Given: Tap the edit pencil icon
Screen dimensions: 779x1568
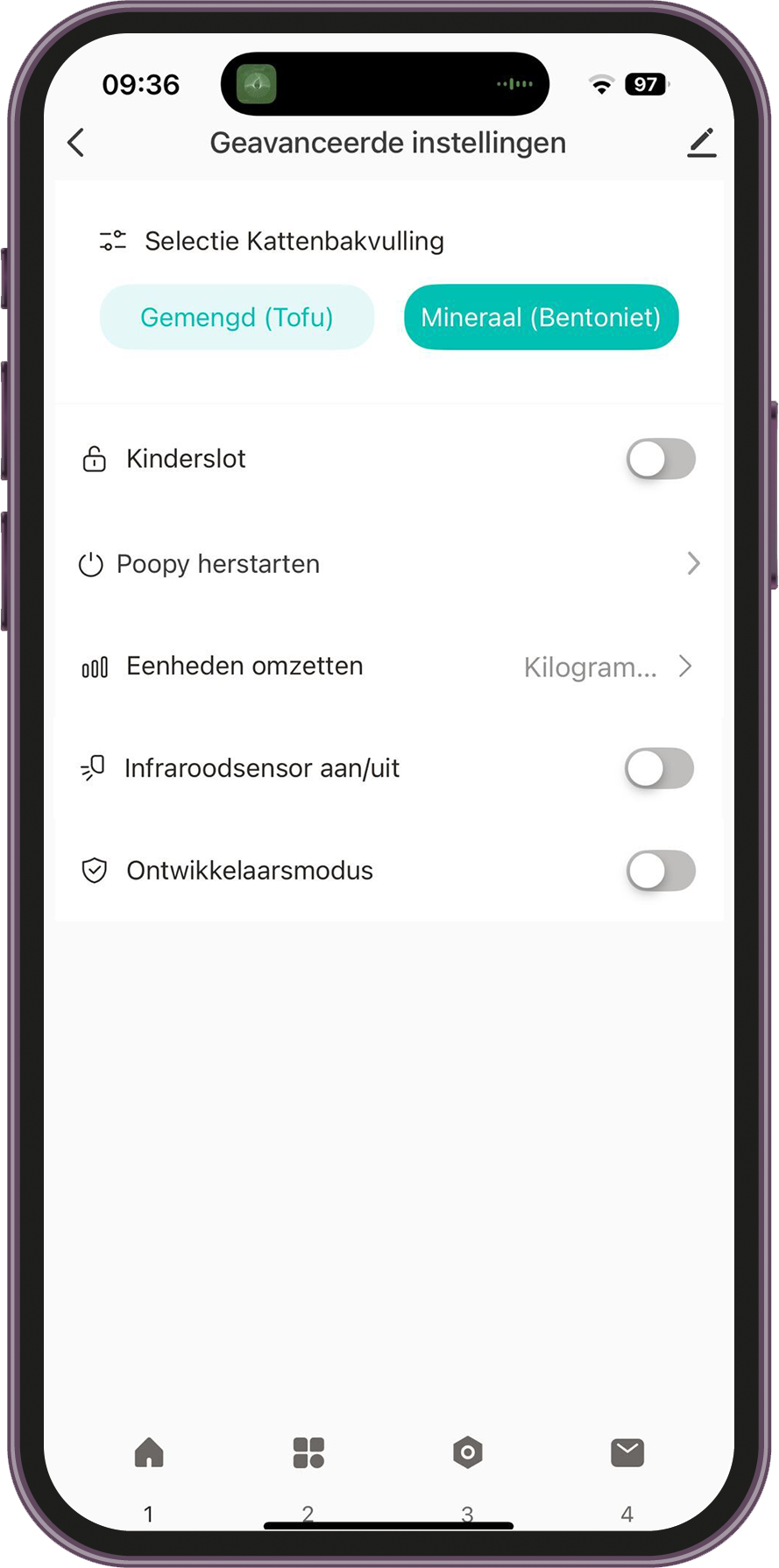Looking at the screenshot, I should click(x=701, y=143).
